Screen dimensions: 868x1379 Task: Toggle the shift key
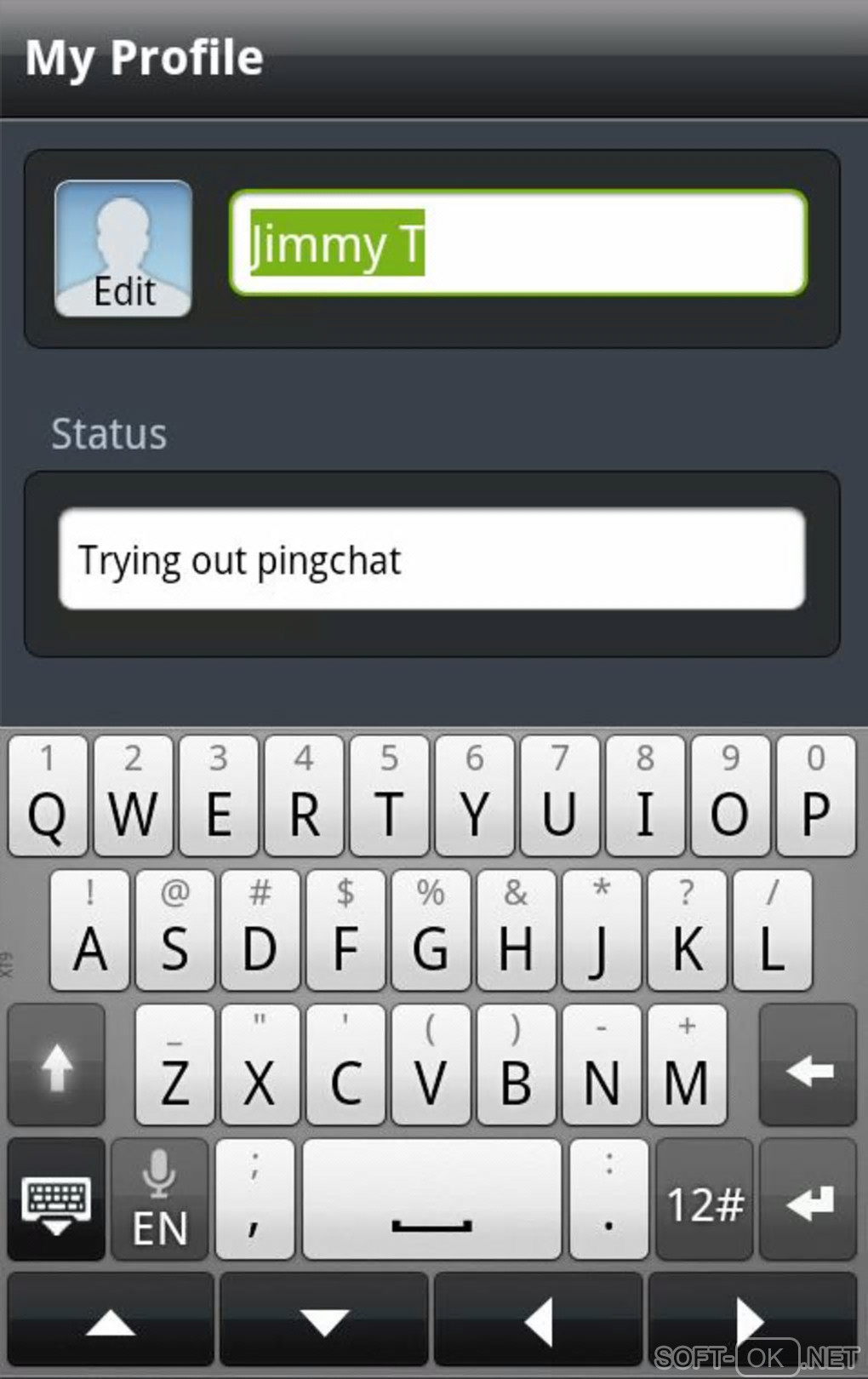click(x=56, y=1066)
